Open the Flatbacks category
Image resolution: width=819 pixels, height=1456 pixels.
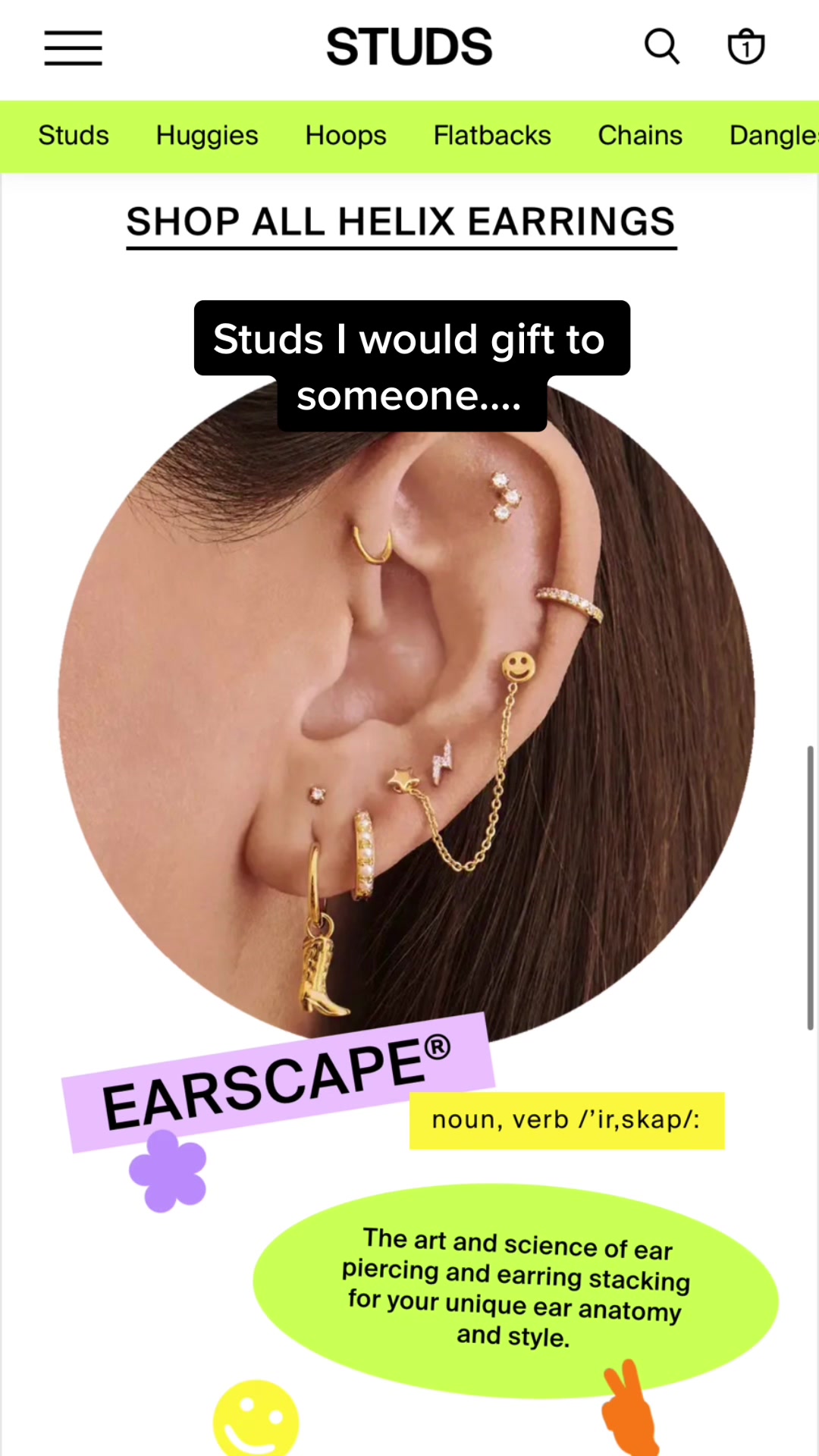click(x=492, y=136)
